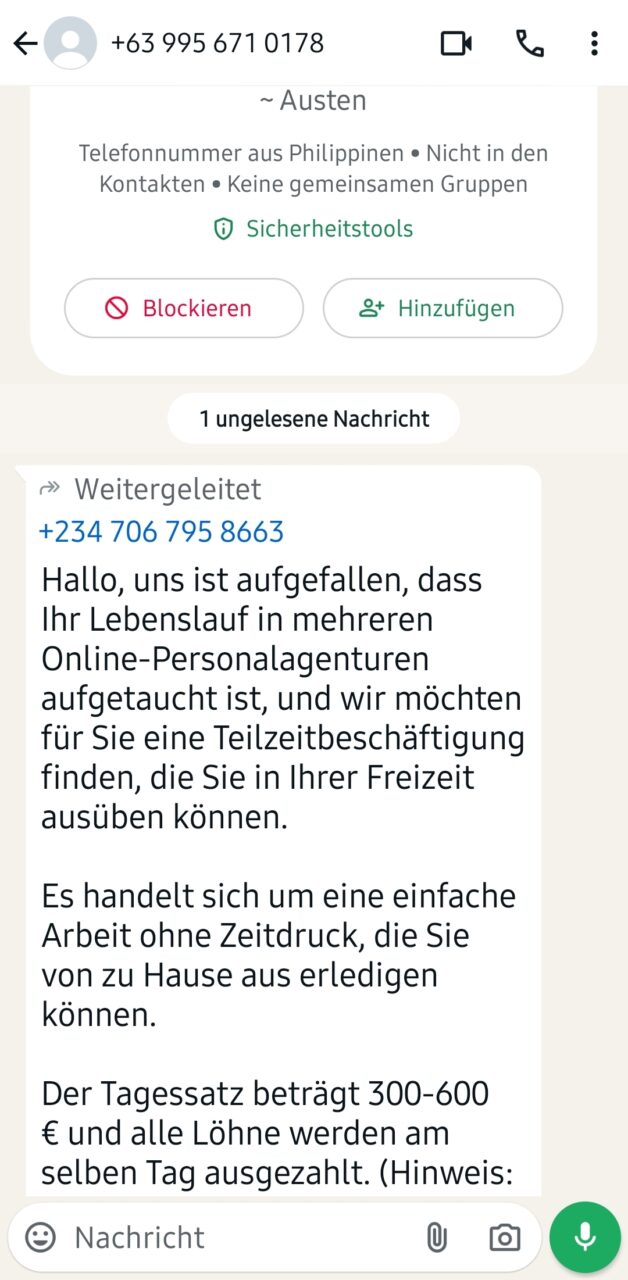Attach a file with the paperclip
Image resolution: width=628 pixels, height=1280 pixels.
coord(437,1237)
